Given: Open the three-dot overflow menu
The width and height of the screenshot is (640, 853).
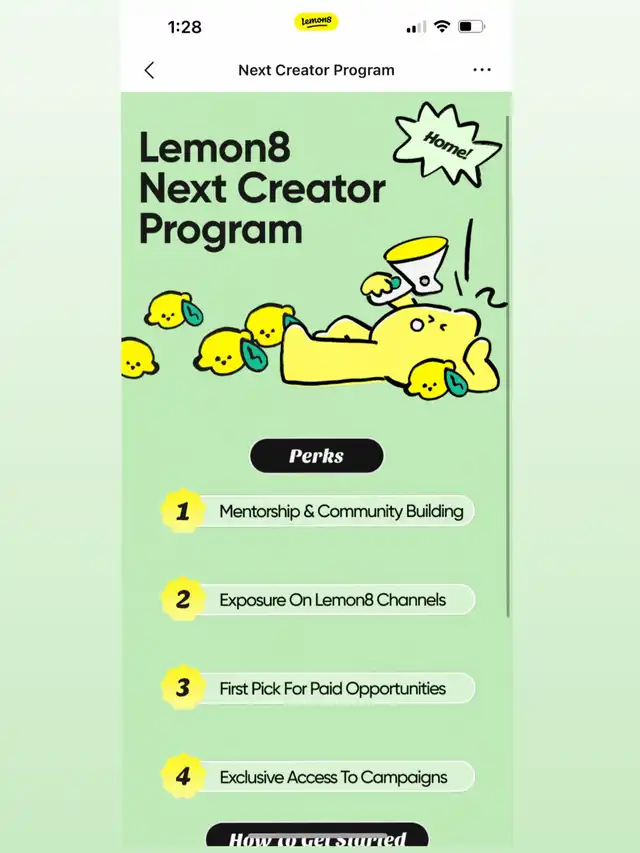Looking at the screenshot, I should pyautogui.click(x=482, y=70).
